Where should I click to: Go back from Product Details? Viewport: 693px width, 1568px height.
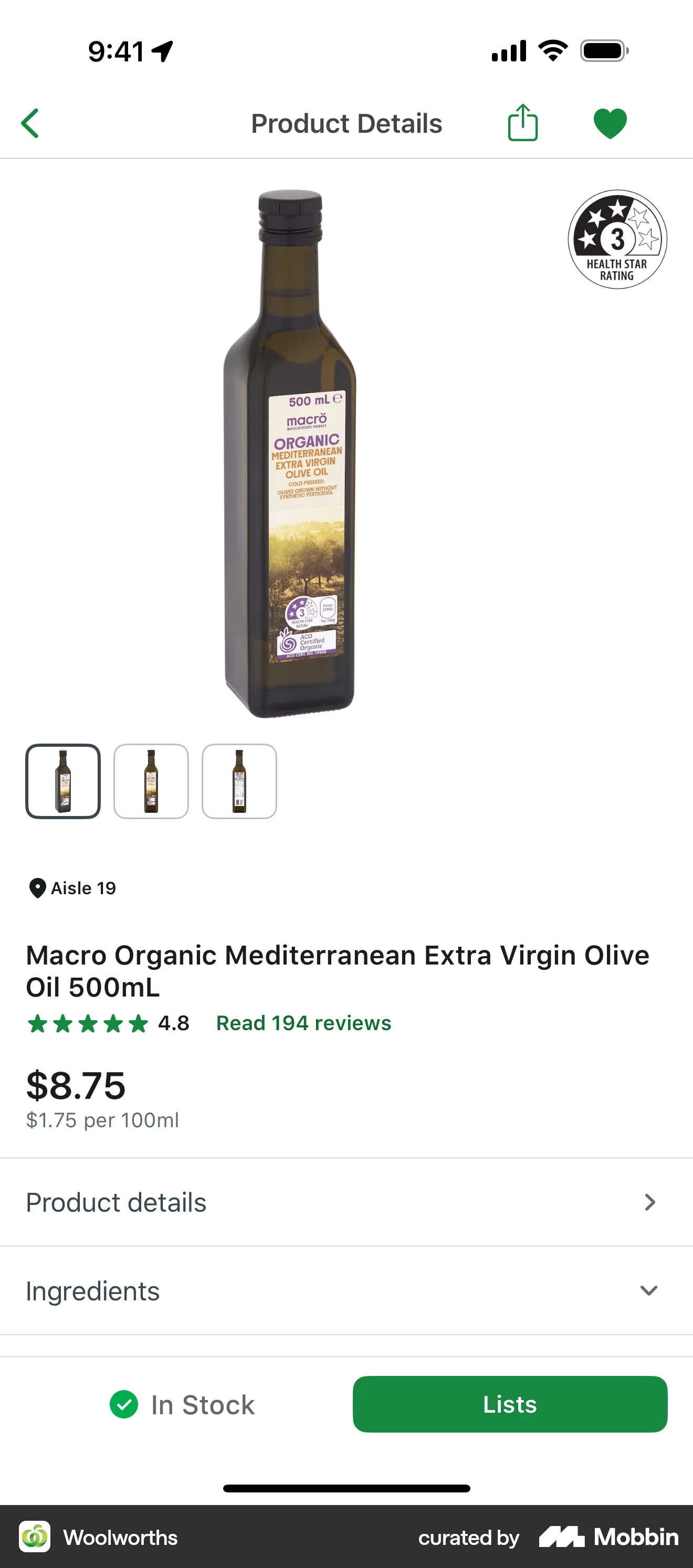point(30,123)
